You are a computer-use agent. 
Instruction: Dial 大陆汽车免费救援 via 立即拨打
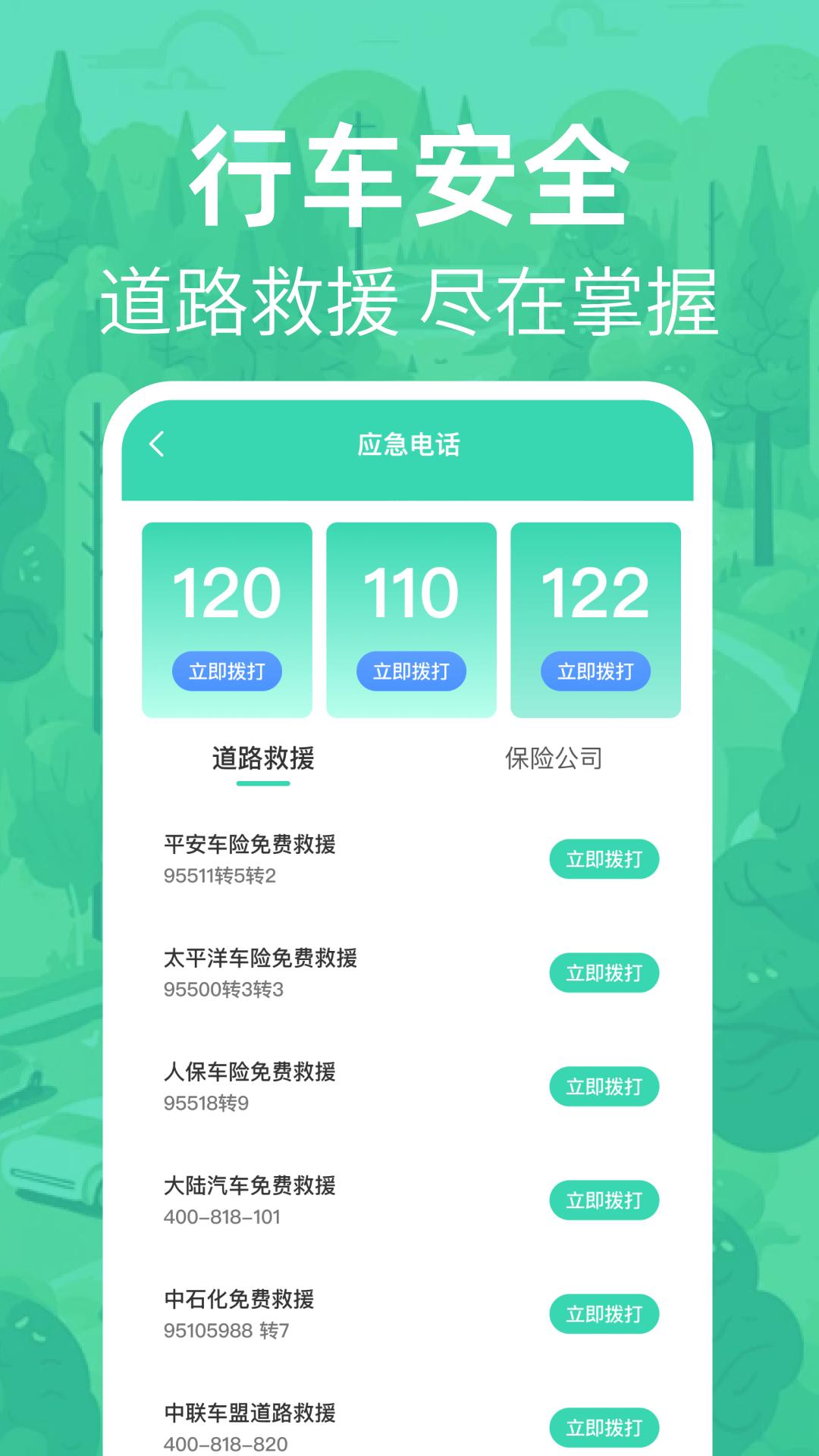click(x=604, y=1200)
